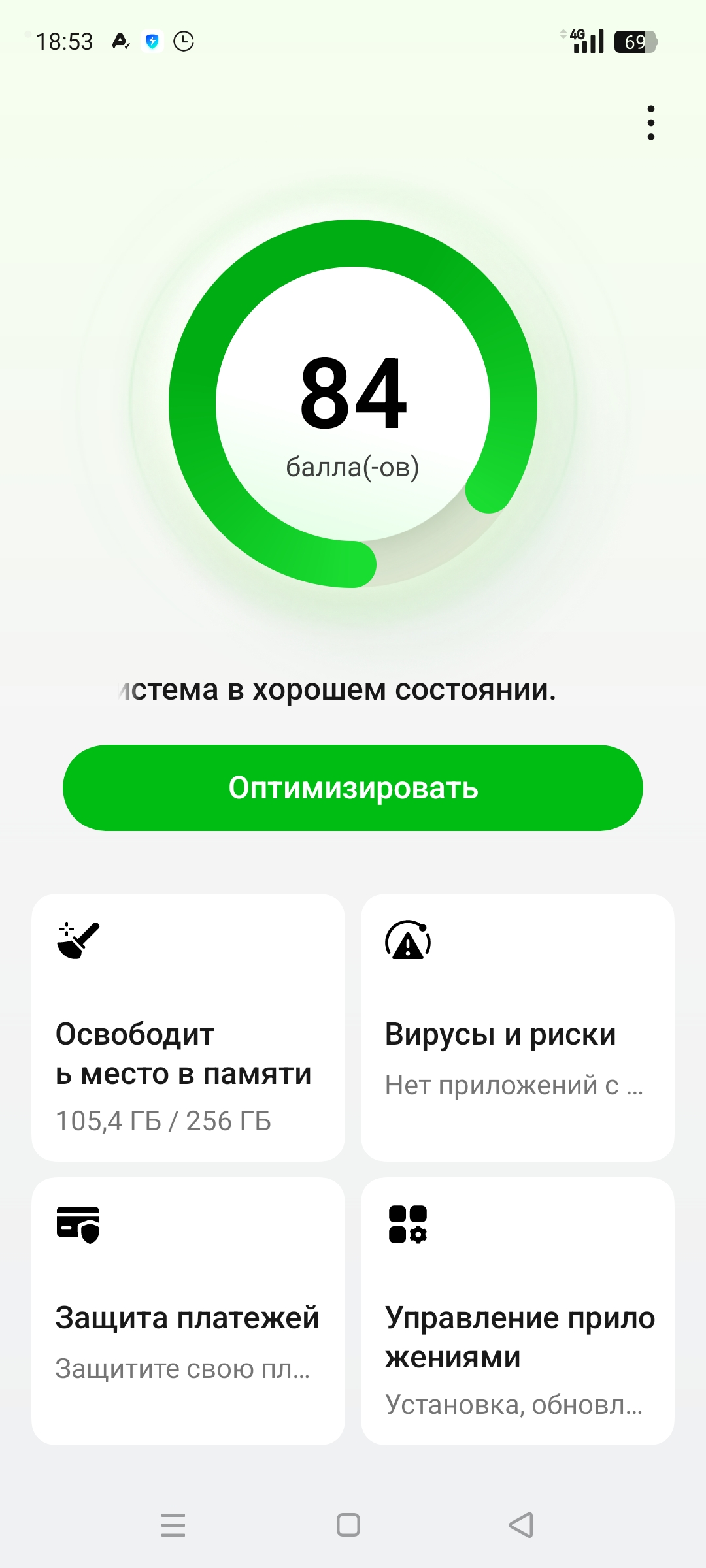Go to the home screen

[x=348, y=1525]
